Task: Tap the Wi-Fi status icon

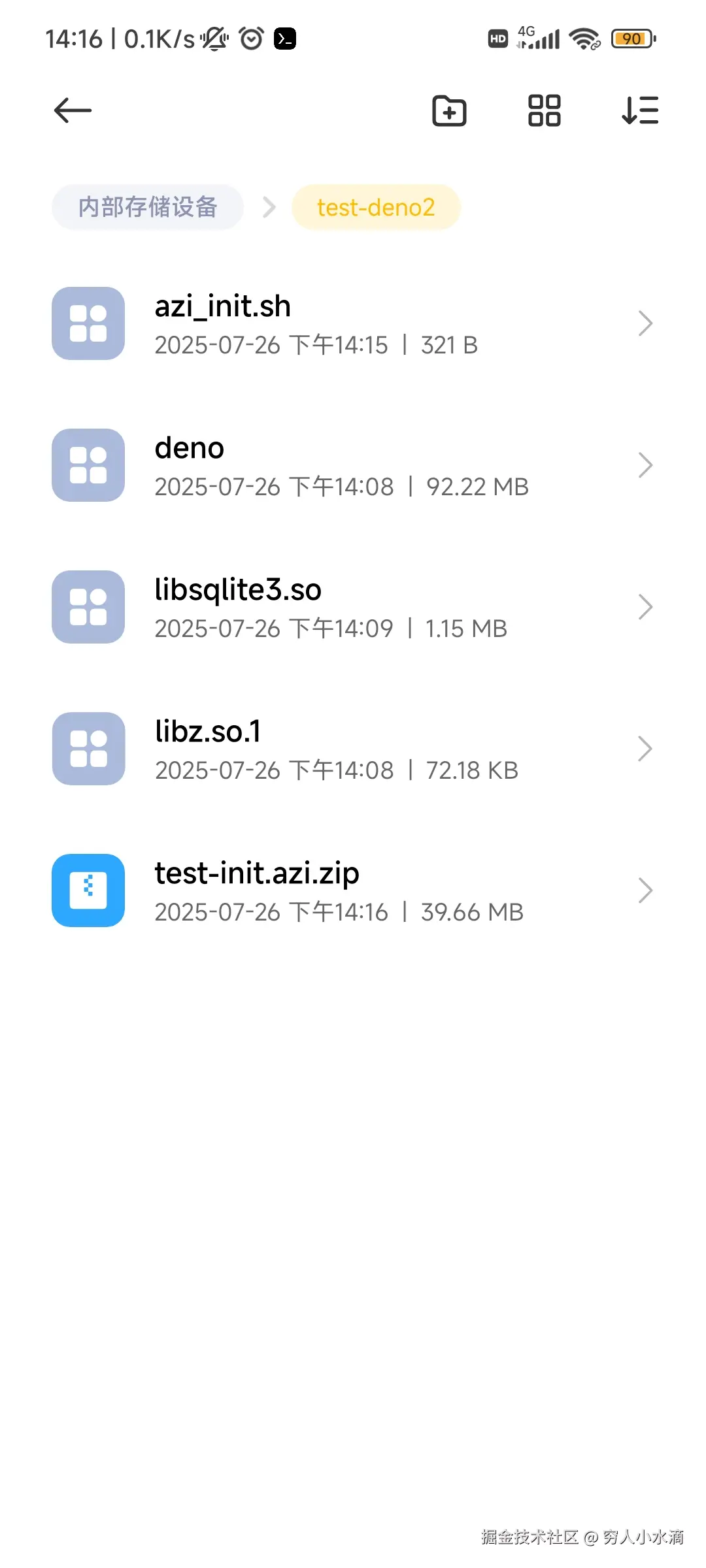Action: [584, 38]
